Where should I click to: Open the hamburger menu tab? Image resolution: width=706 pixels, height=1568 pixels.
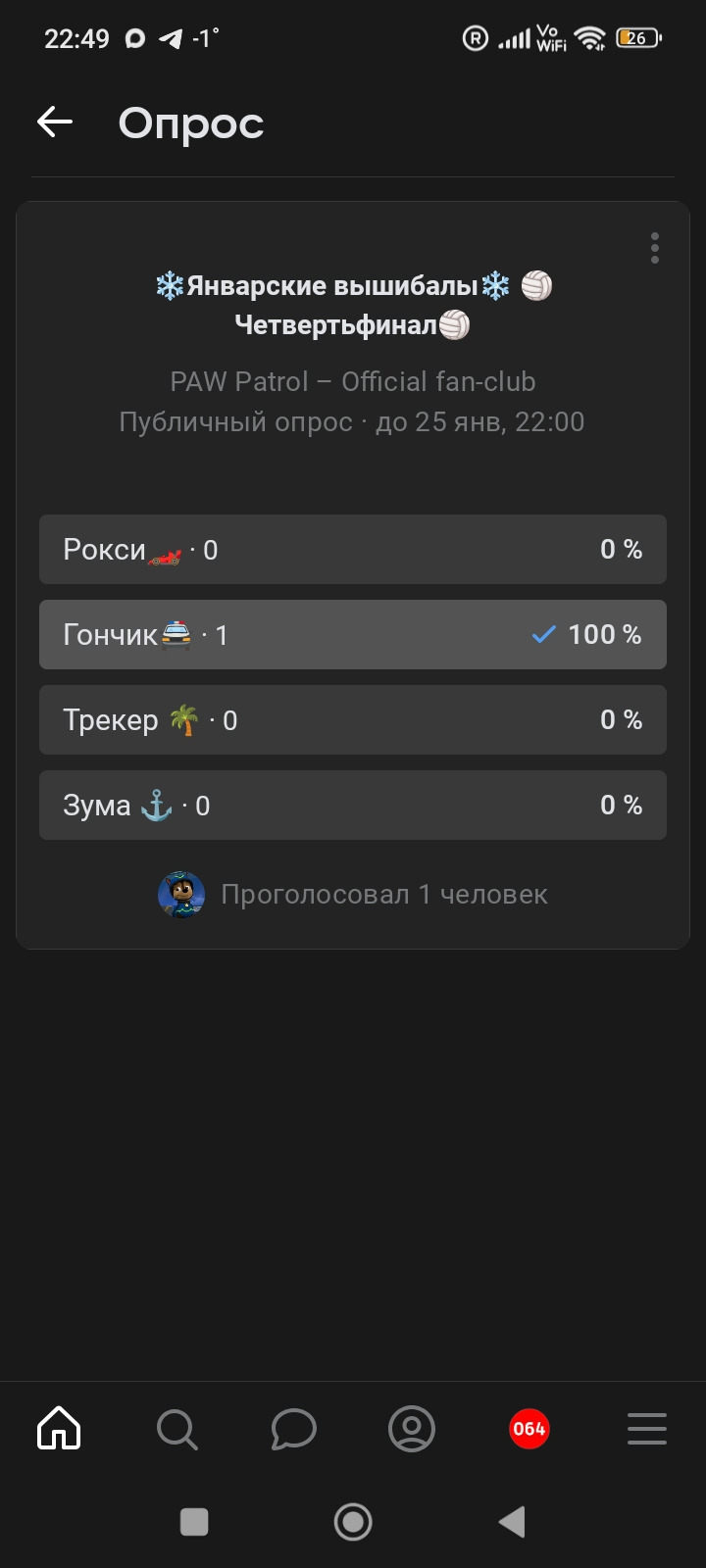(647, 1429)
